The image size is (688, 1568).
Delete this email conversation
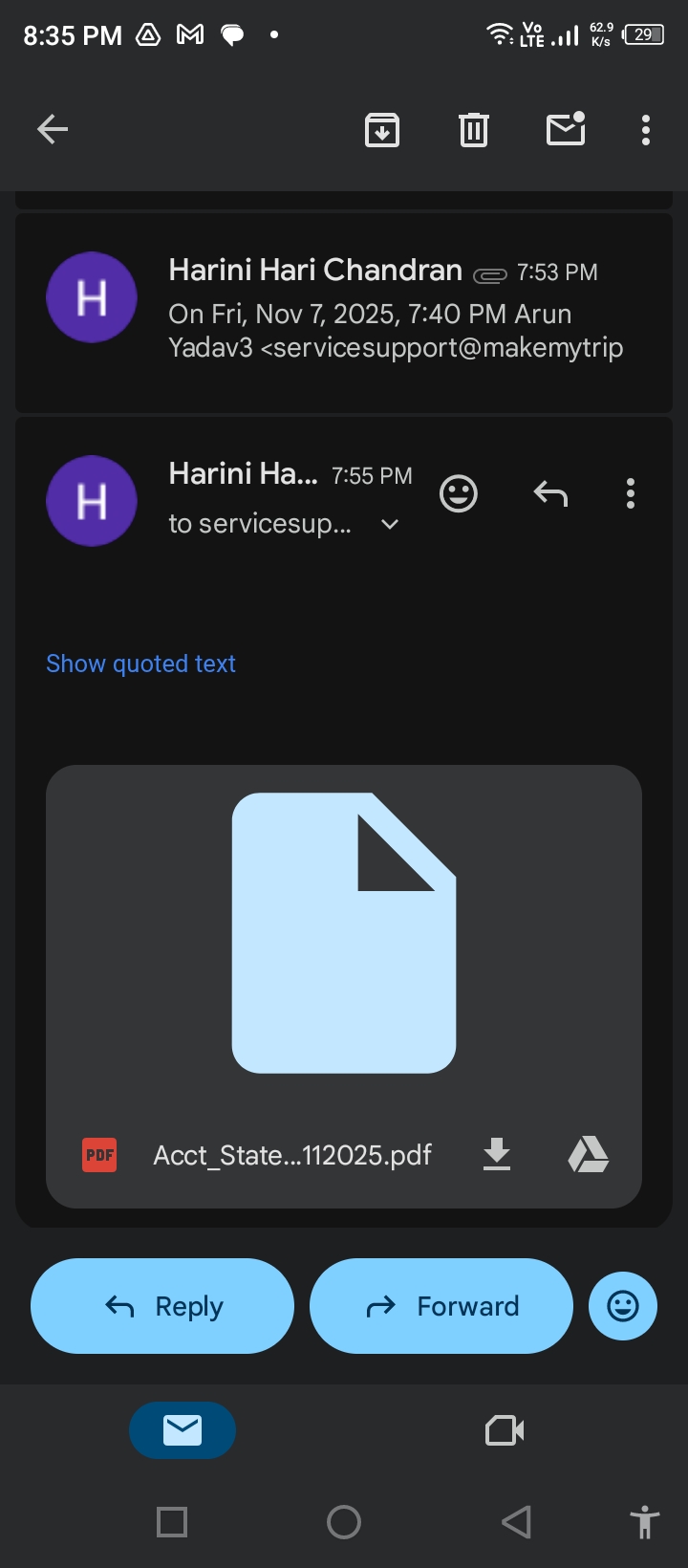tap(474, 129)
